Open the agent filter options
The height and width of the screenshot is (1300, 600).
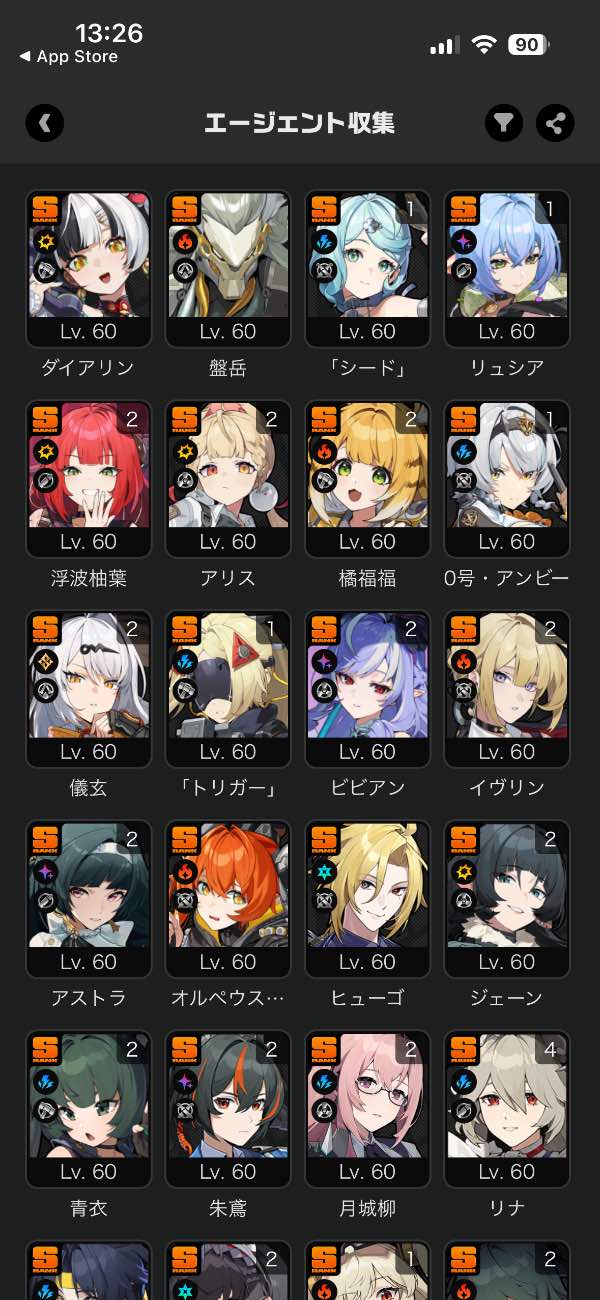pos(505,123)
